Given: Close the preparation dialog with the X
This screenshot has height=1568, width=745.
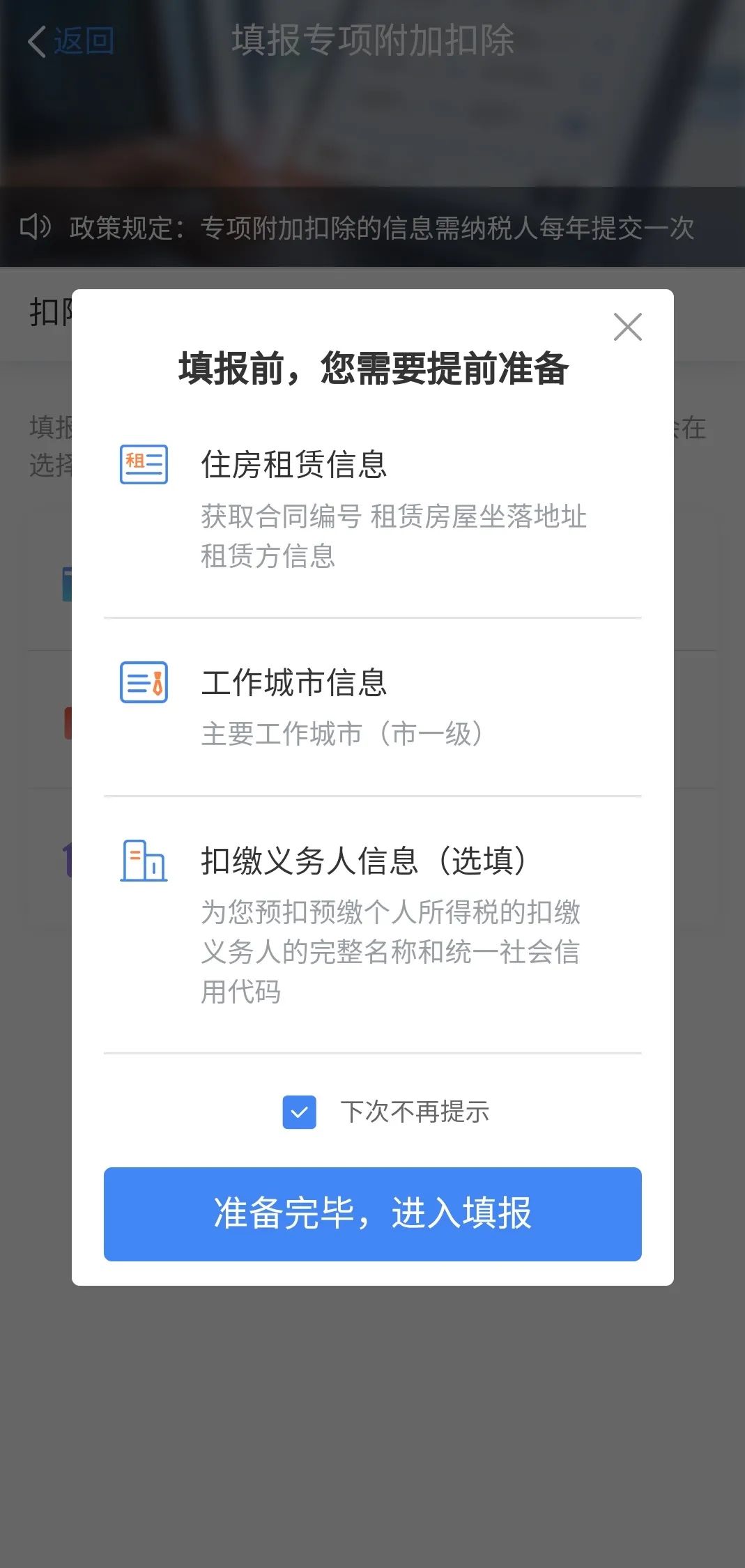Looking at the screenshot, I should click(x=627, y=327).
